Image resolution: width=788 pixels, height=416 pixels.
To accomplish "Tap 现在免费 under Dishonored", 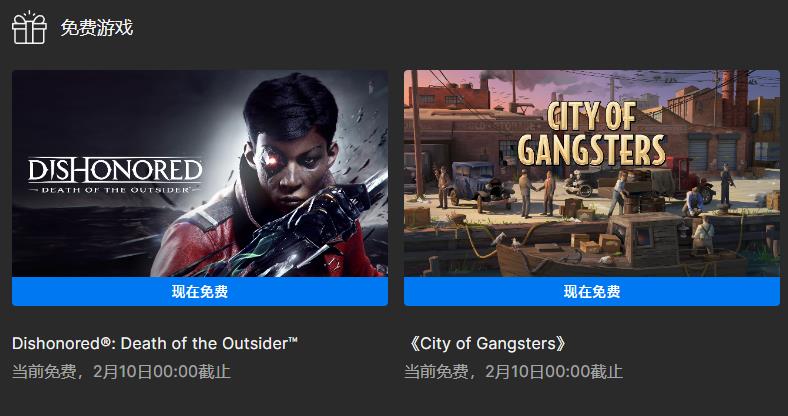I will 199,292.
